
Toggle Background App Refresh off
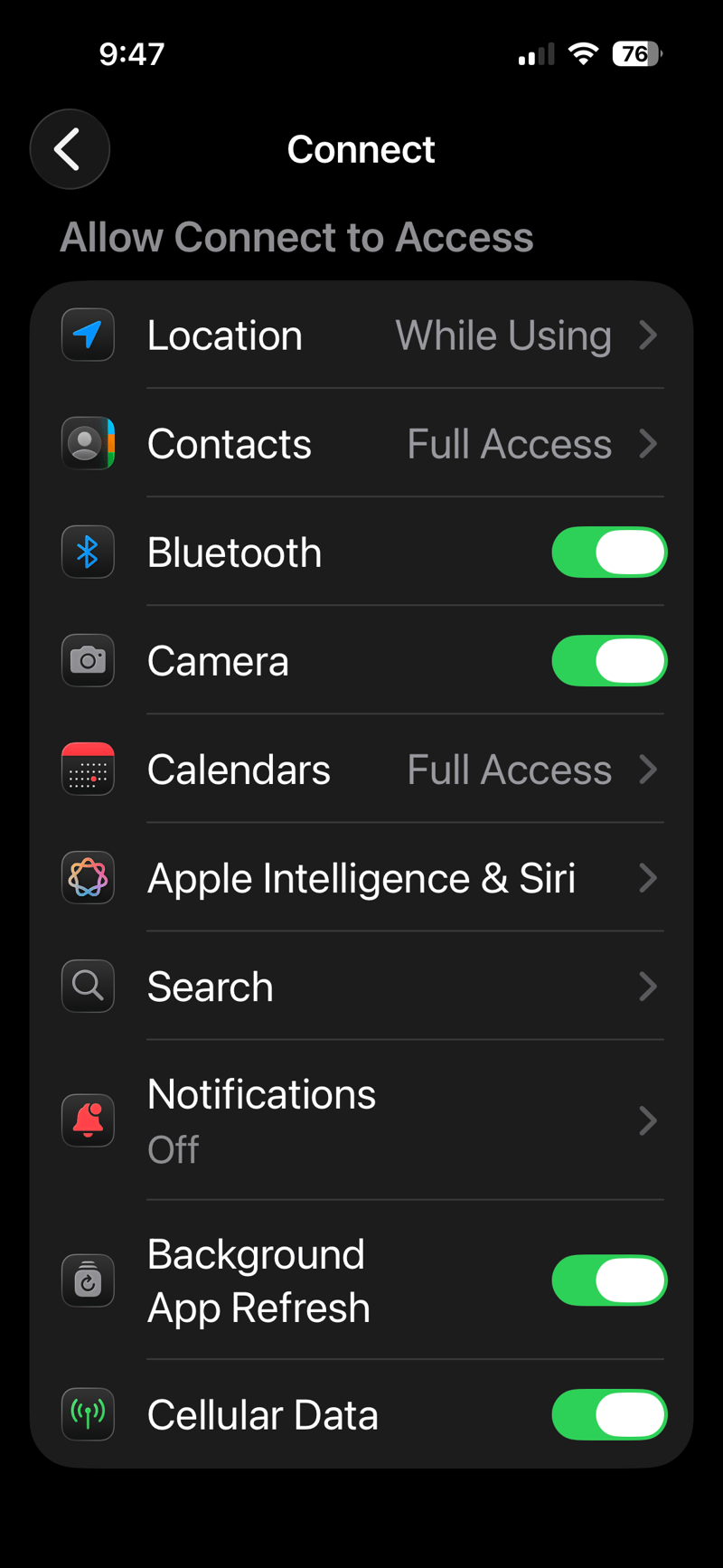point(609,1280)
